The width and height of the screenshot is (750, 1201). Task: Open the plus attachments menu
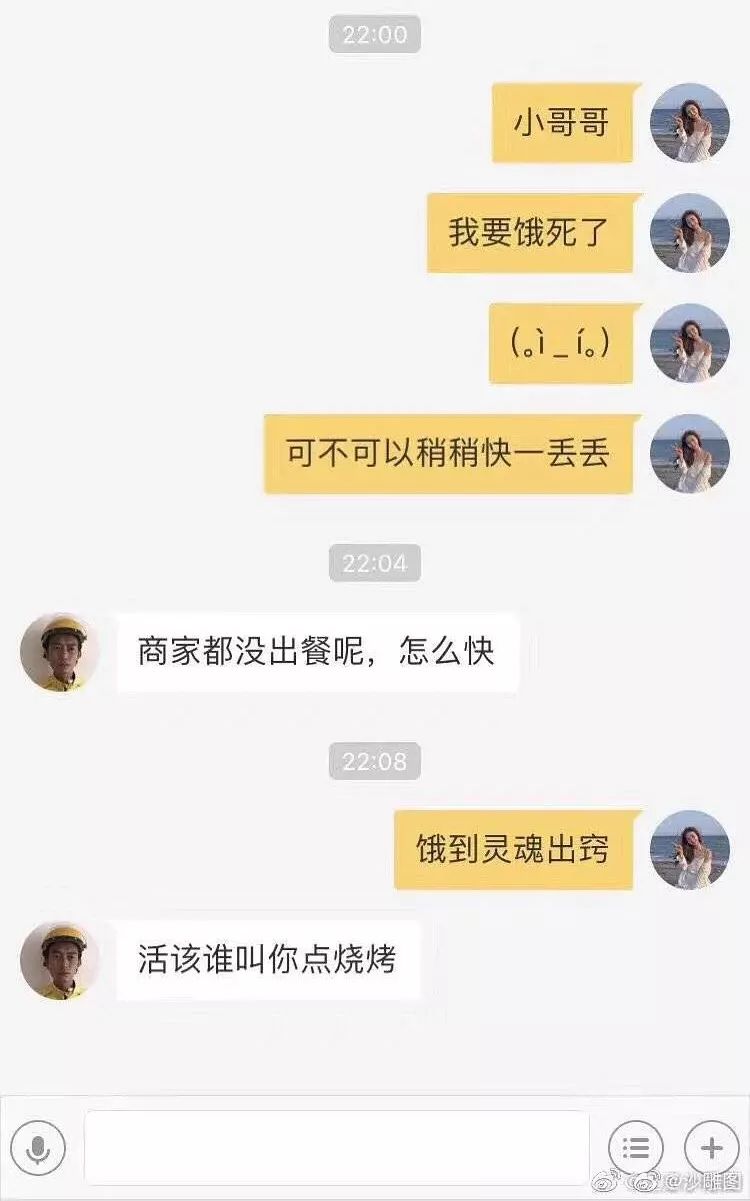tap(711, 1147)
